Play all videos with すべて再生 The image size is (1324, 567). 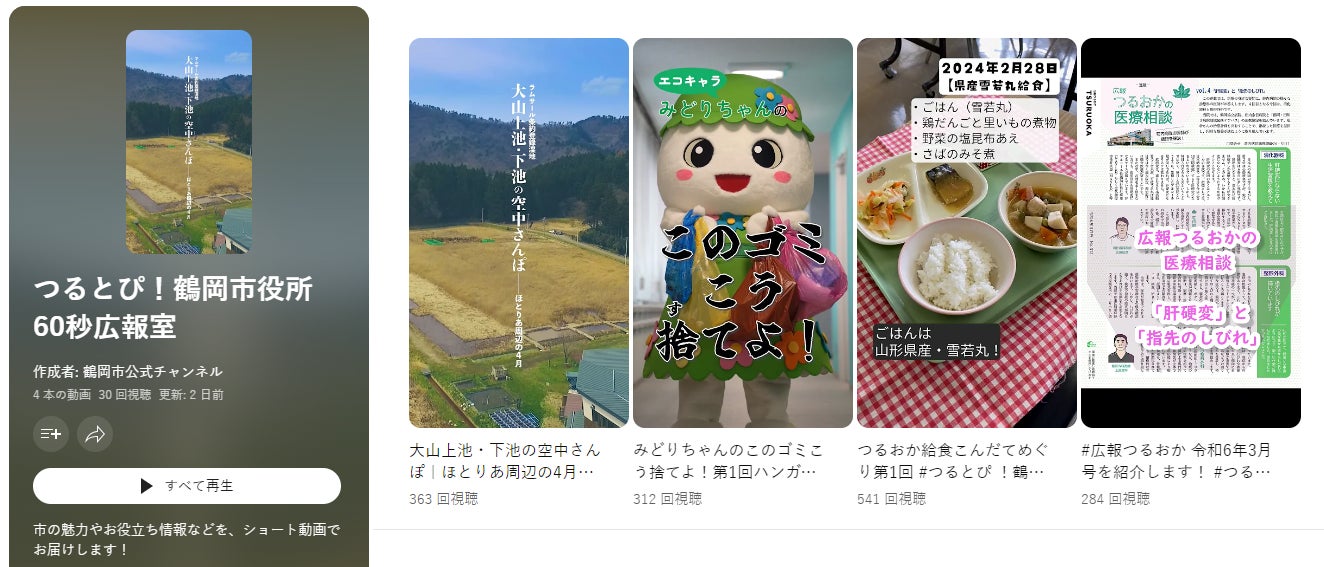click(x=187, y=486)
